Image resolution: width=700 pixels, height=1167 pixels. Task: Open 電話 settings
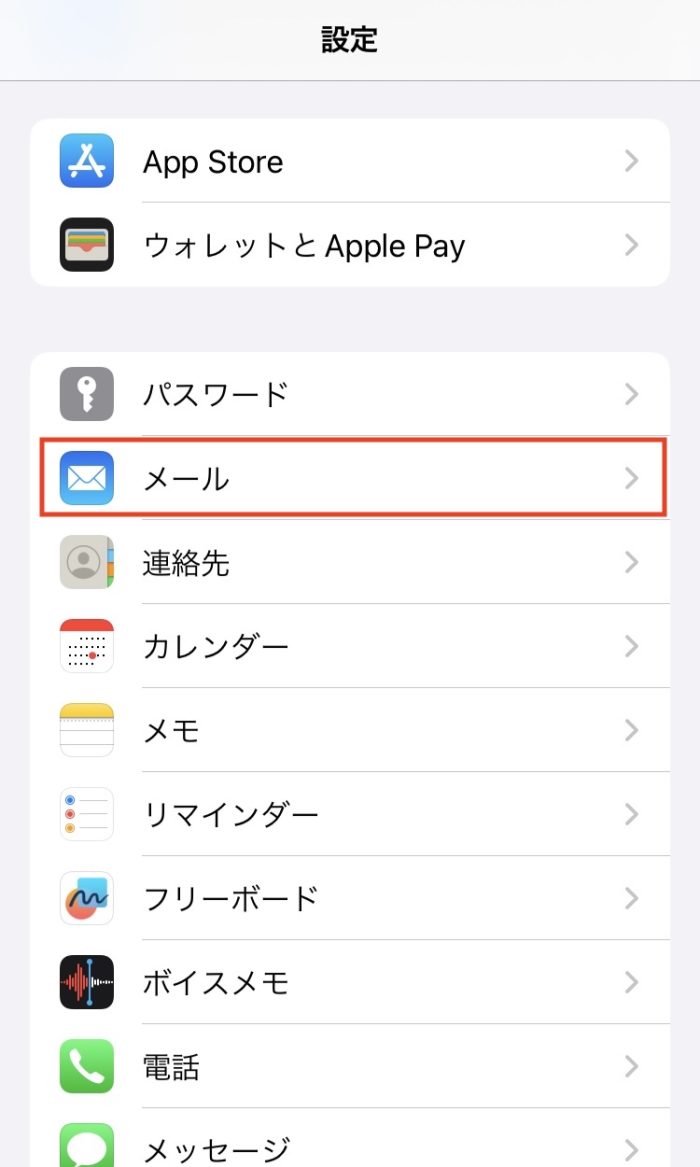point(350,1066)
